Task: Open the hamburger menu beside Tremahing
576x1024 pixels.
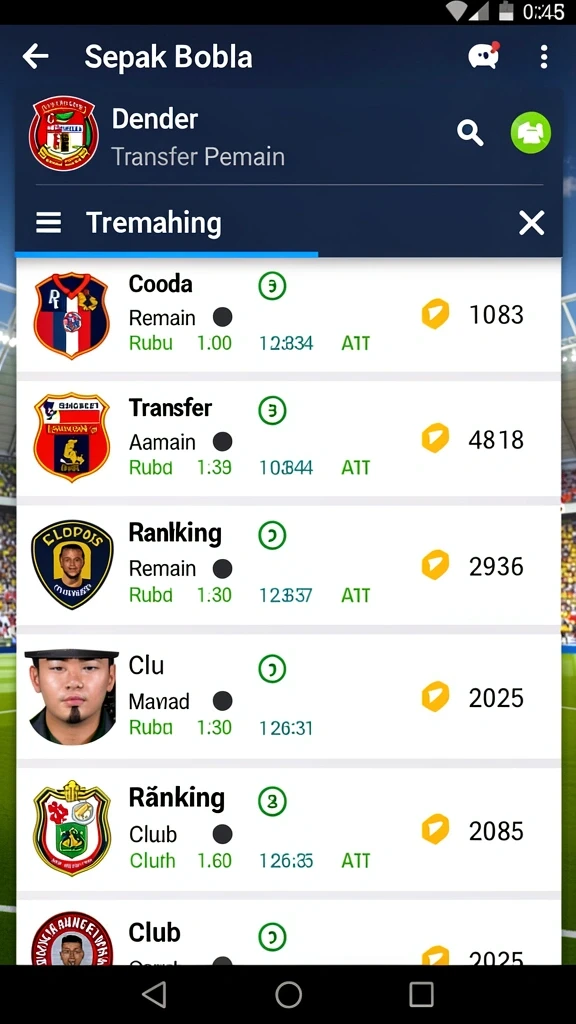Action: tap(48, 223)
